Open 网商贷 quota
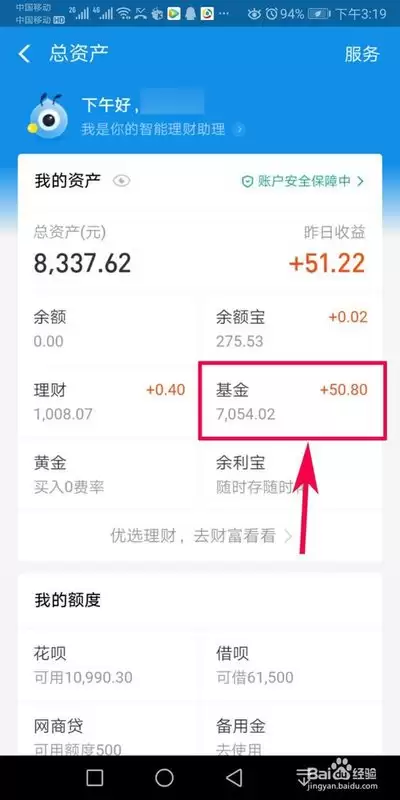 pyautogui.click(x=108, y=735)
